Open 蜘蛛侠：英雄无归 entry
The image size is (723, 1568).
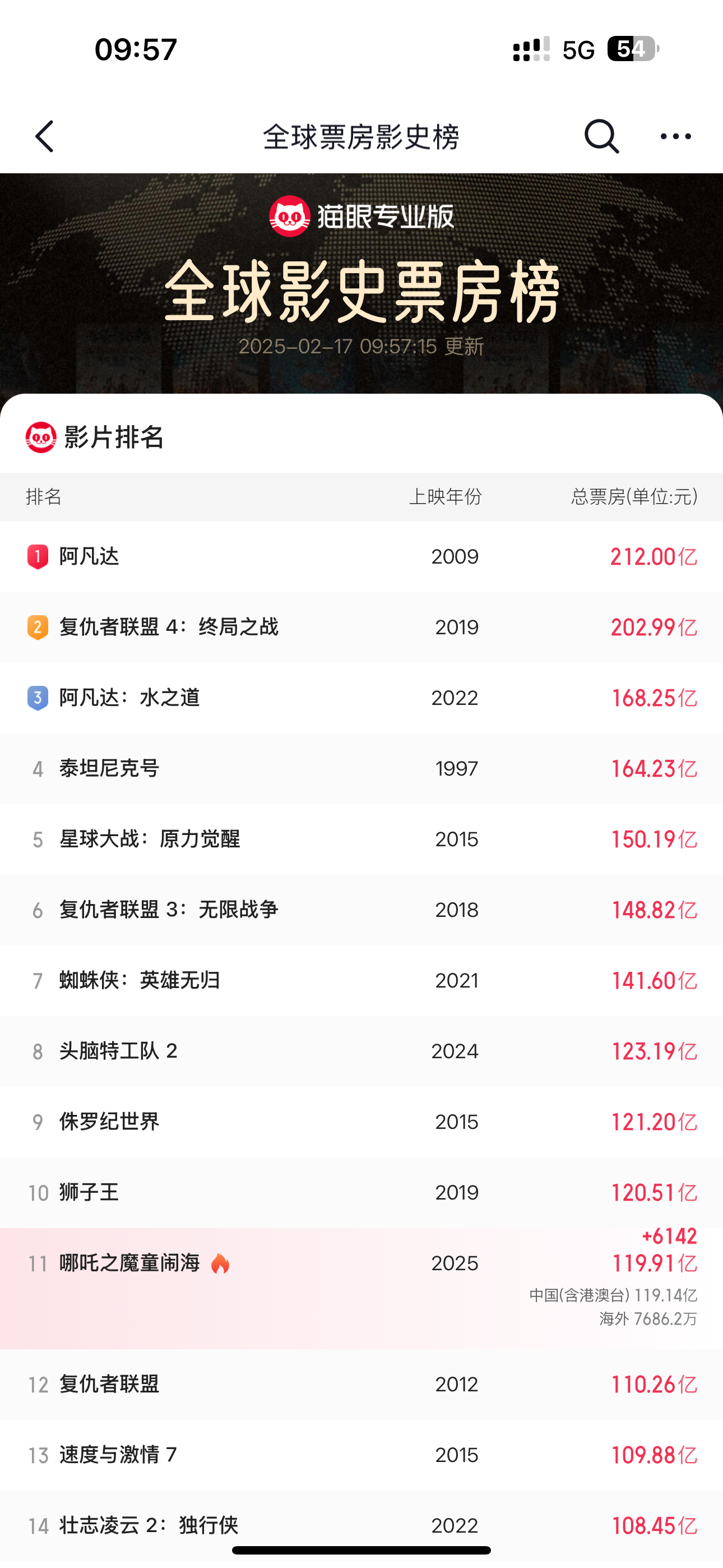click(361, 981)
